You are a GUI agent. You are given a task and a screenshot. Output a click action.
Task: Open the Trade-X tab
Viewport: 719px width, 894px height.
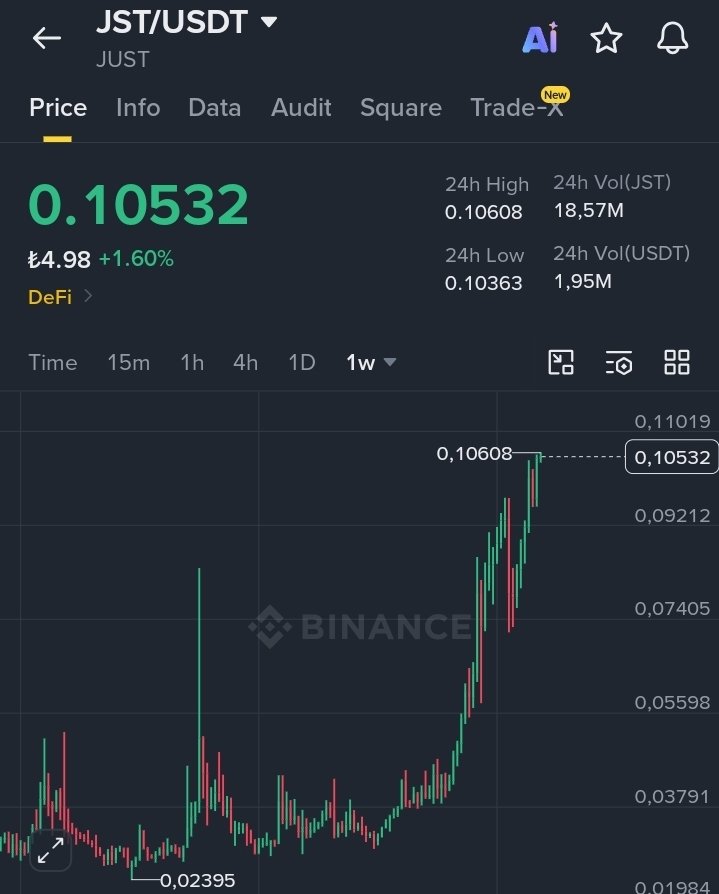518,106
